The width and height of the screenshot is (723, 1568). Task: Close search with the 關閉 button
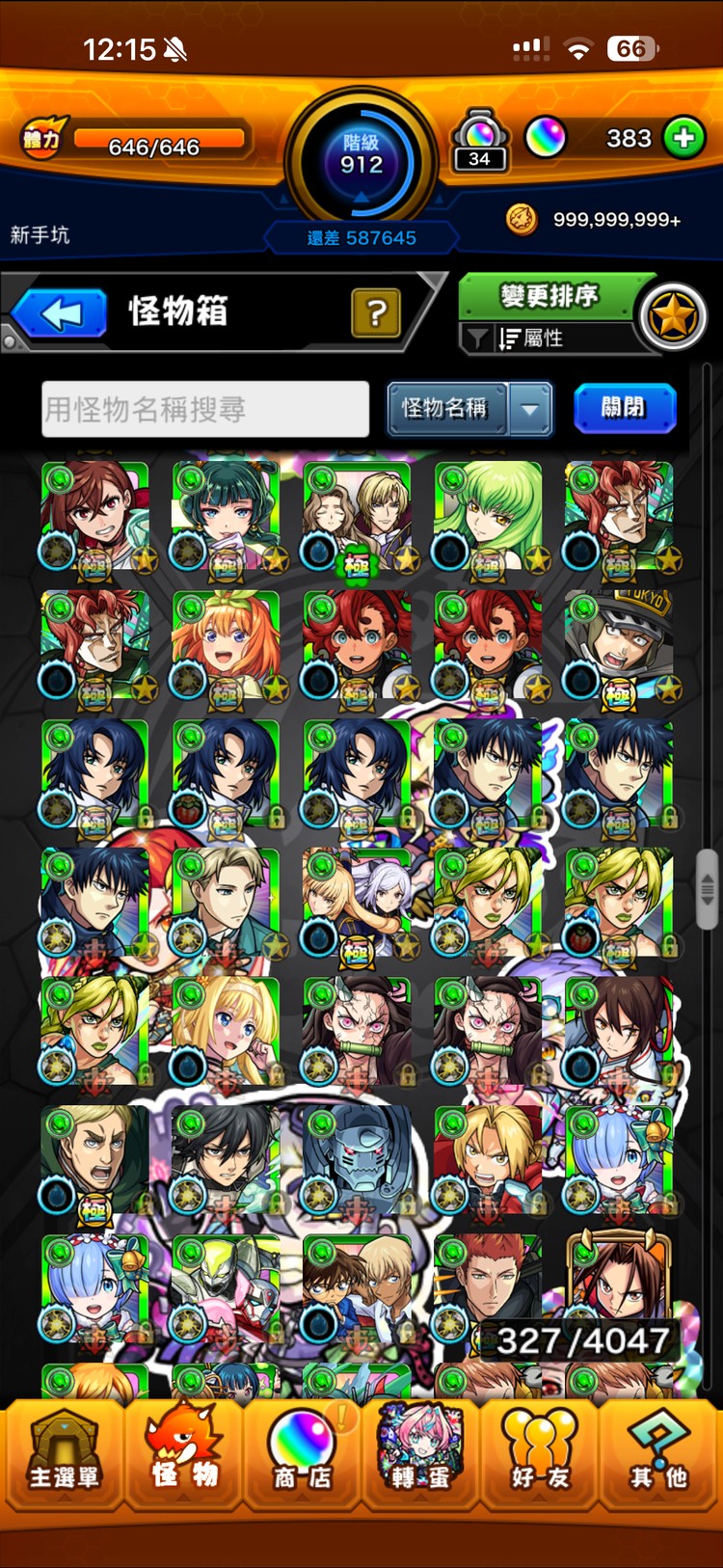pyautogui.click(x=624, y=408)
